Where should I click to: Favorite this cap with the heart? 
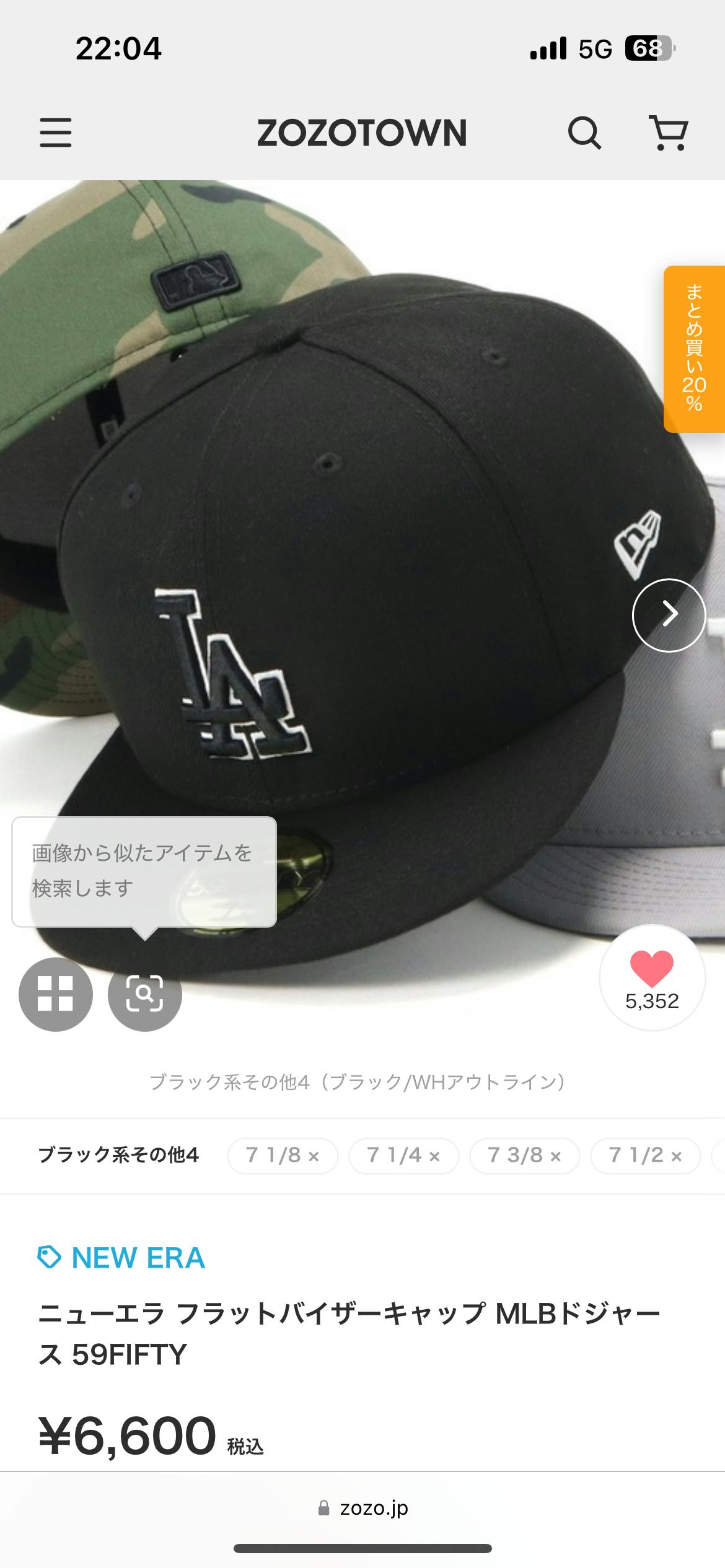point(652,977)
